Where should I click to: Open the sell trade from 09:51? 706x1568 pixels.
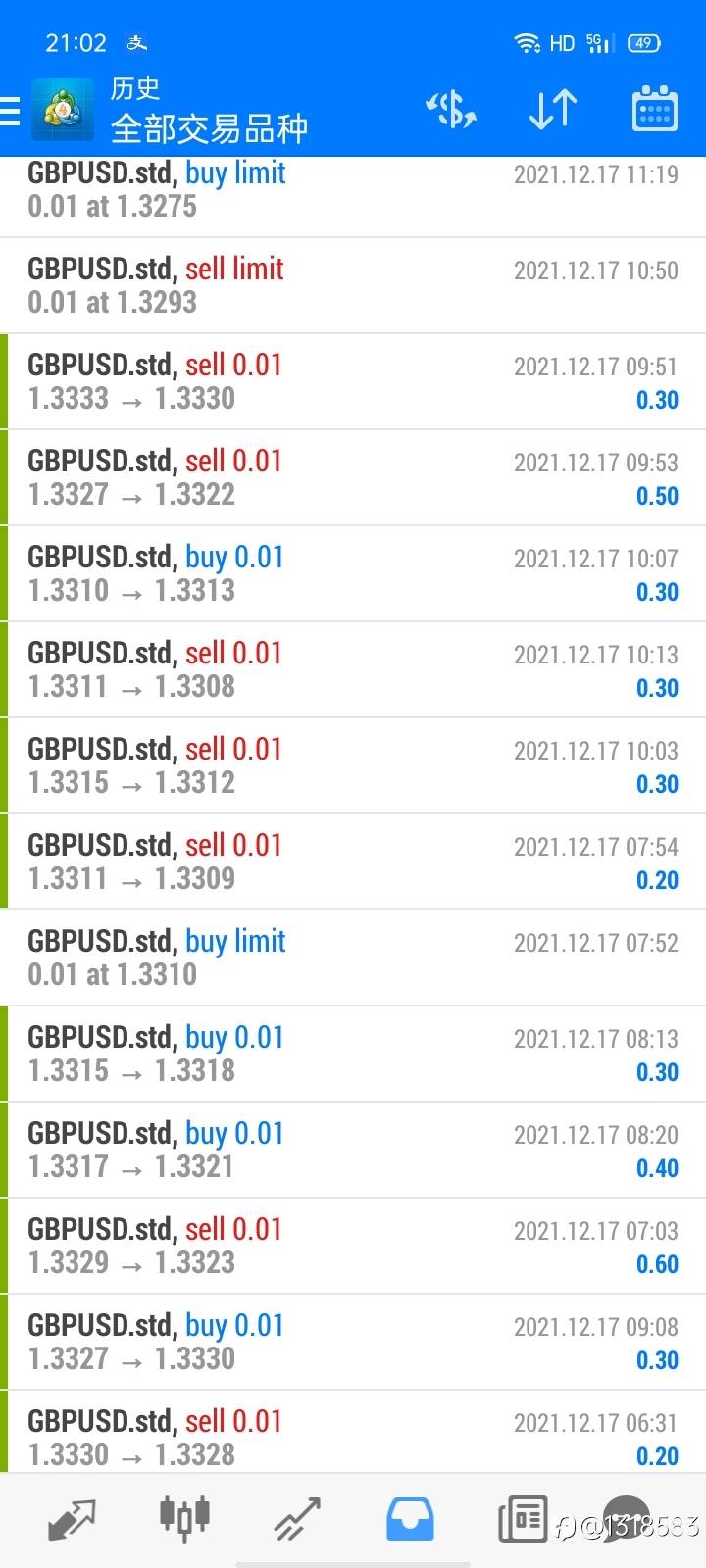pos(353,381)
